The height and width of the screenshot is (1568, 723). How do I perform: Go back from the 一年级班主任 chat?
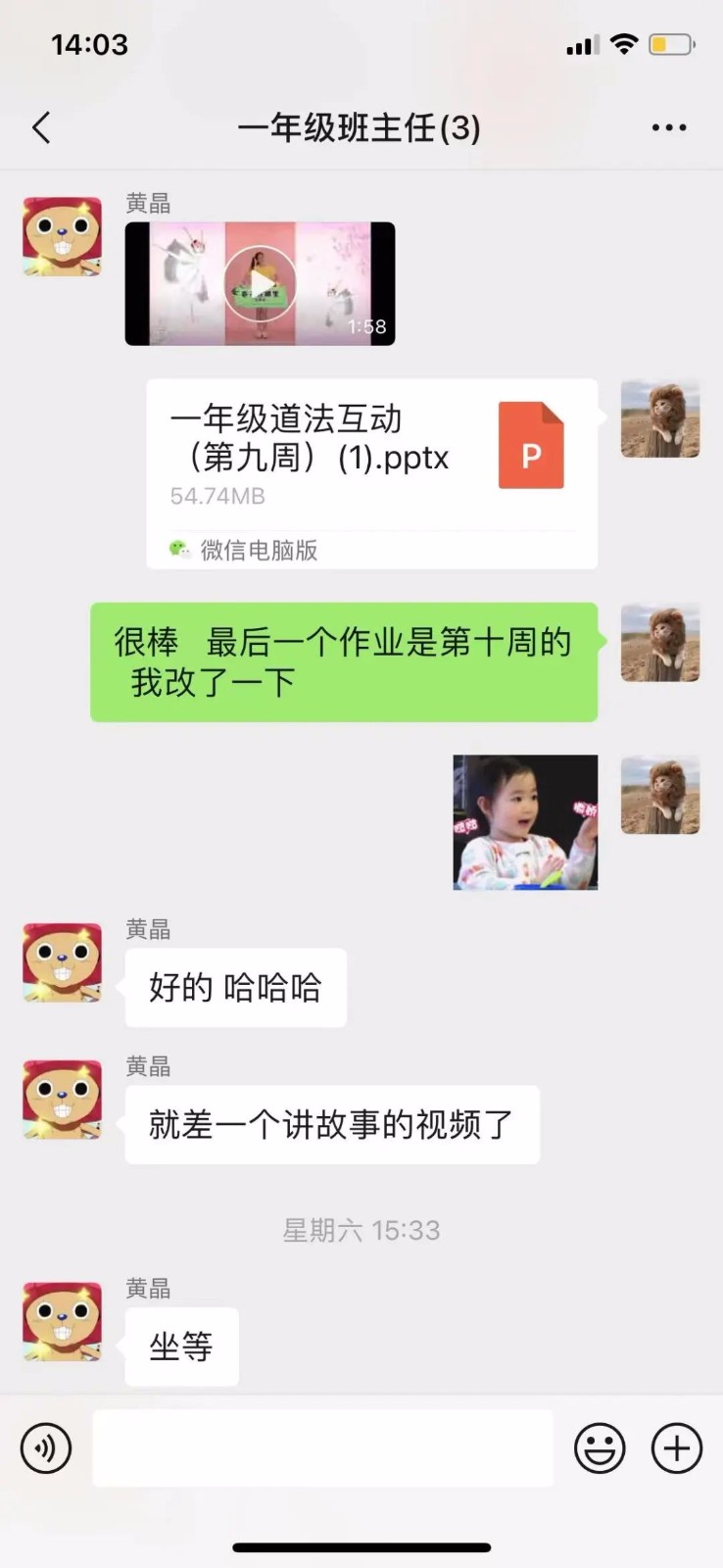(x=41, y=127)
